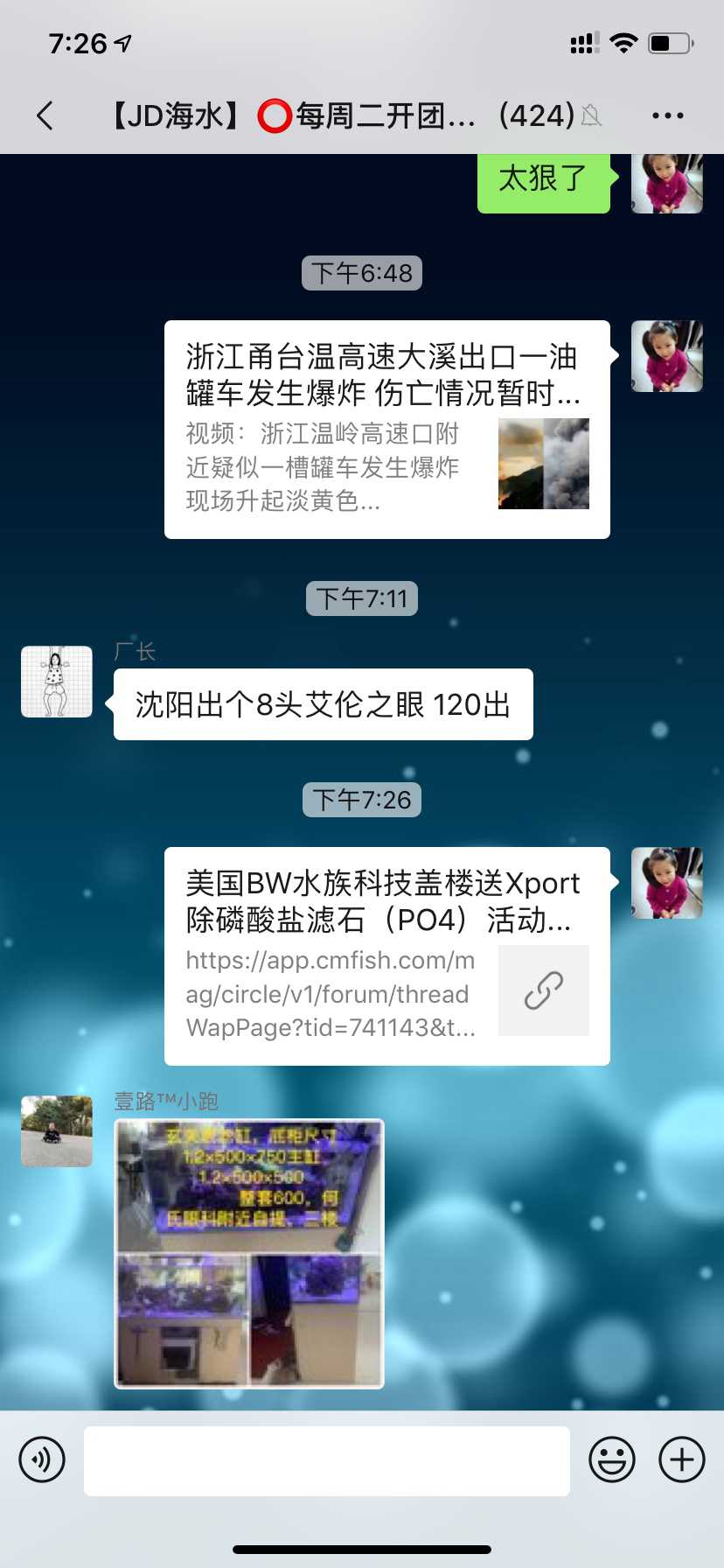Open 壹路™小跑's profile avatar

point(57,1130)
